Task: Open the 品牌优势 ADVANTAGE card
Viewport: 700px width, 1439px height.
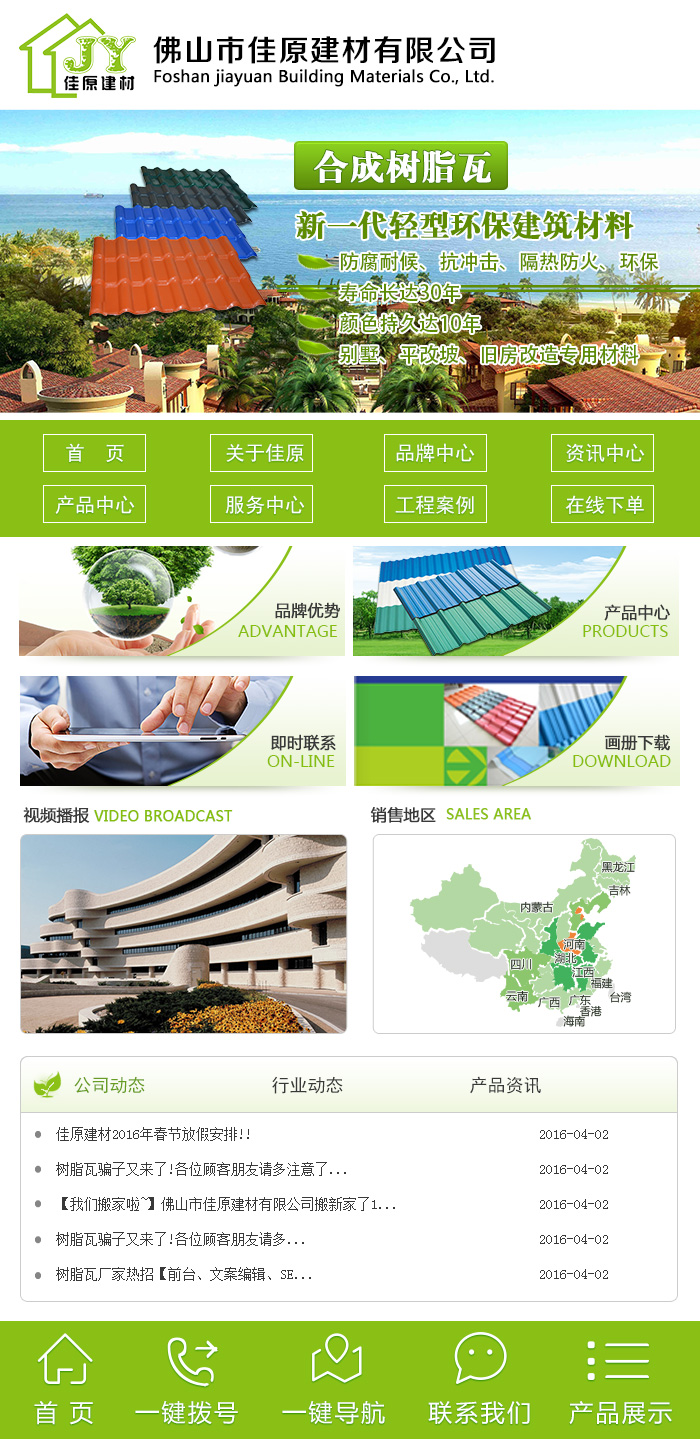Action: (182, 601)
